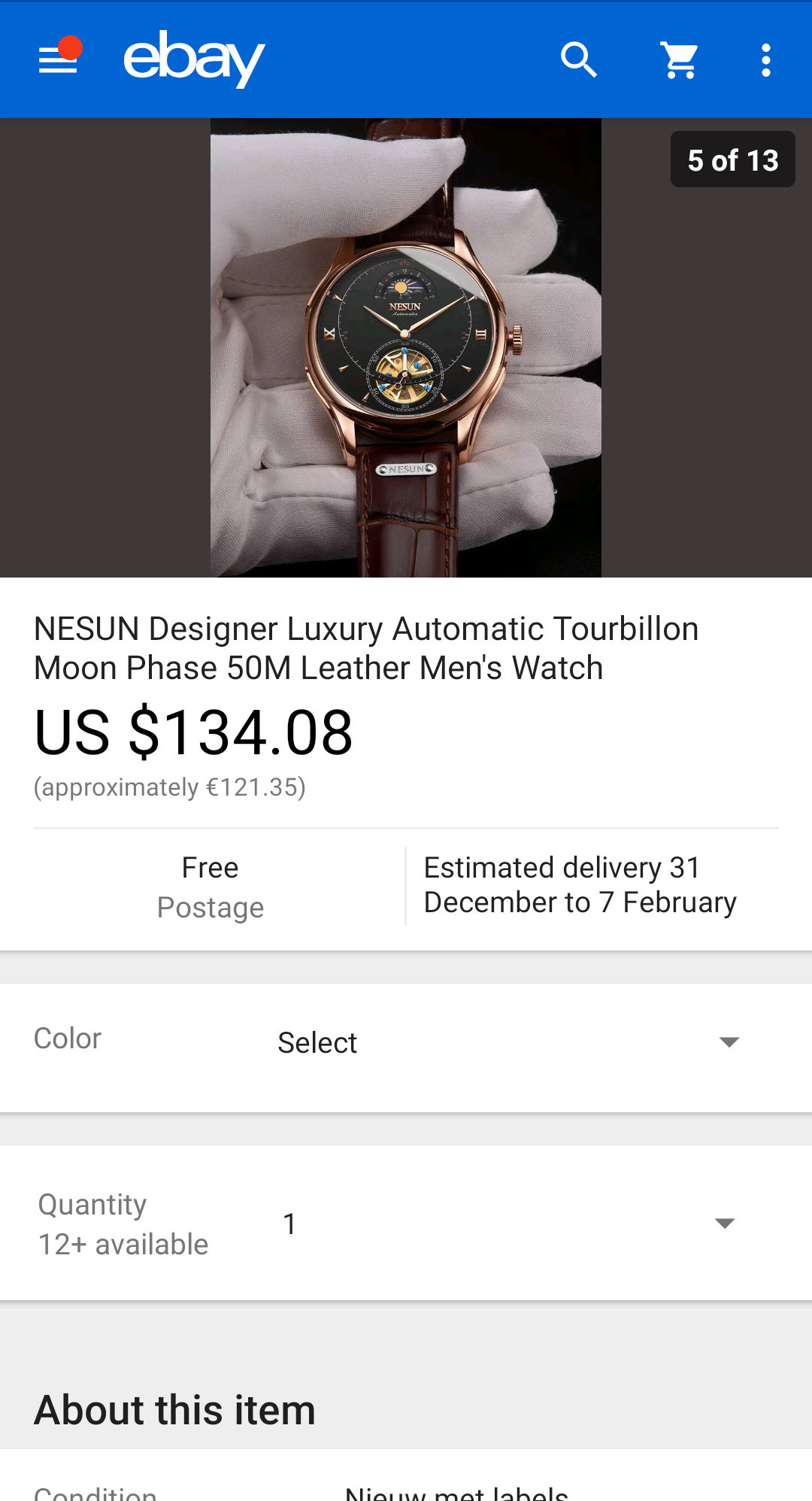This screenshot has width=812, height=1501.
Task: Open the search icon
Action: click(578, 60)
